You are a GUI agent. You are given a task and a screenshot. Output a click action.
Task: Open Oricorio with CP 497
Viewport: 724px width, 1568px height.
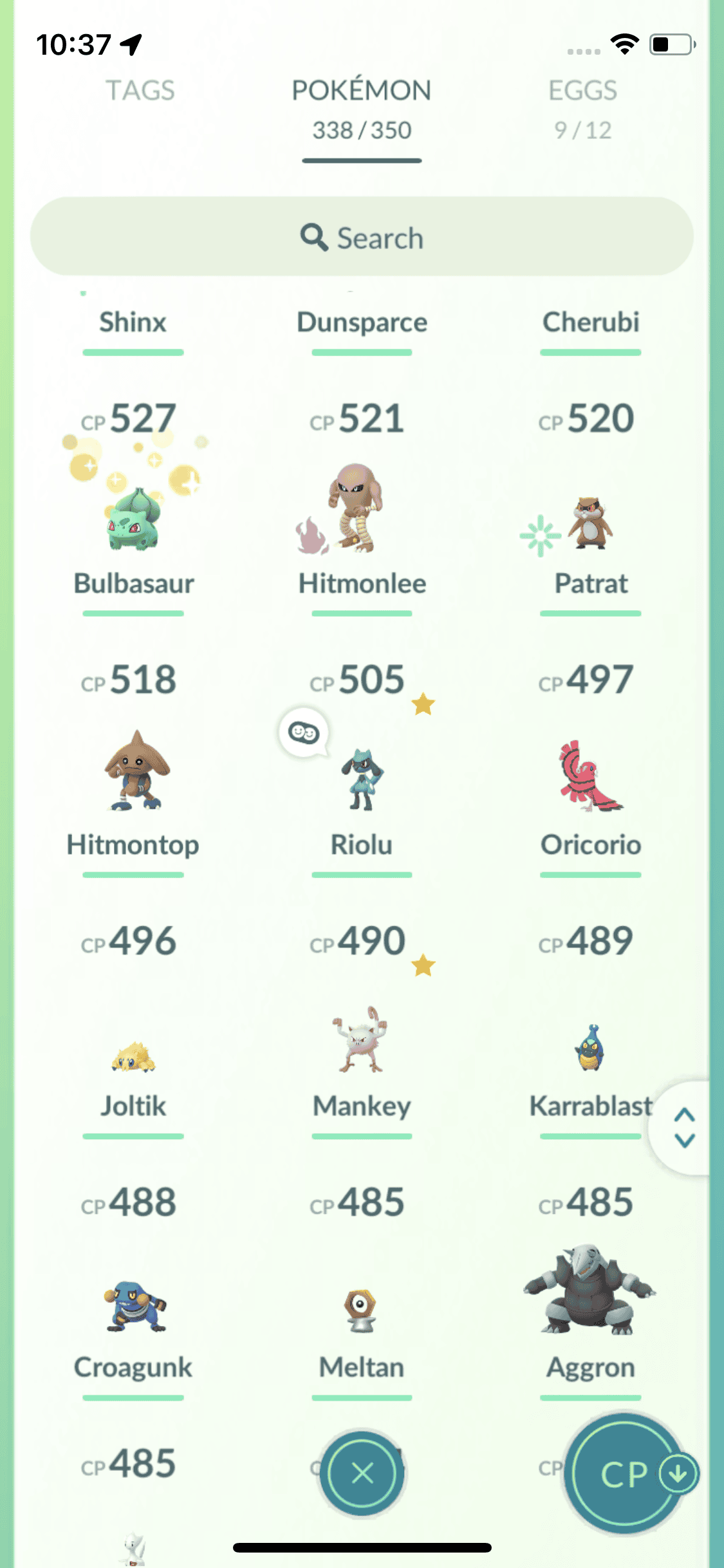[590, 776]
